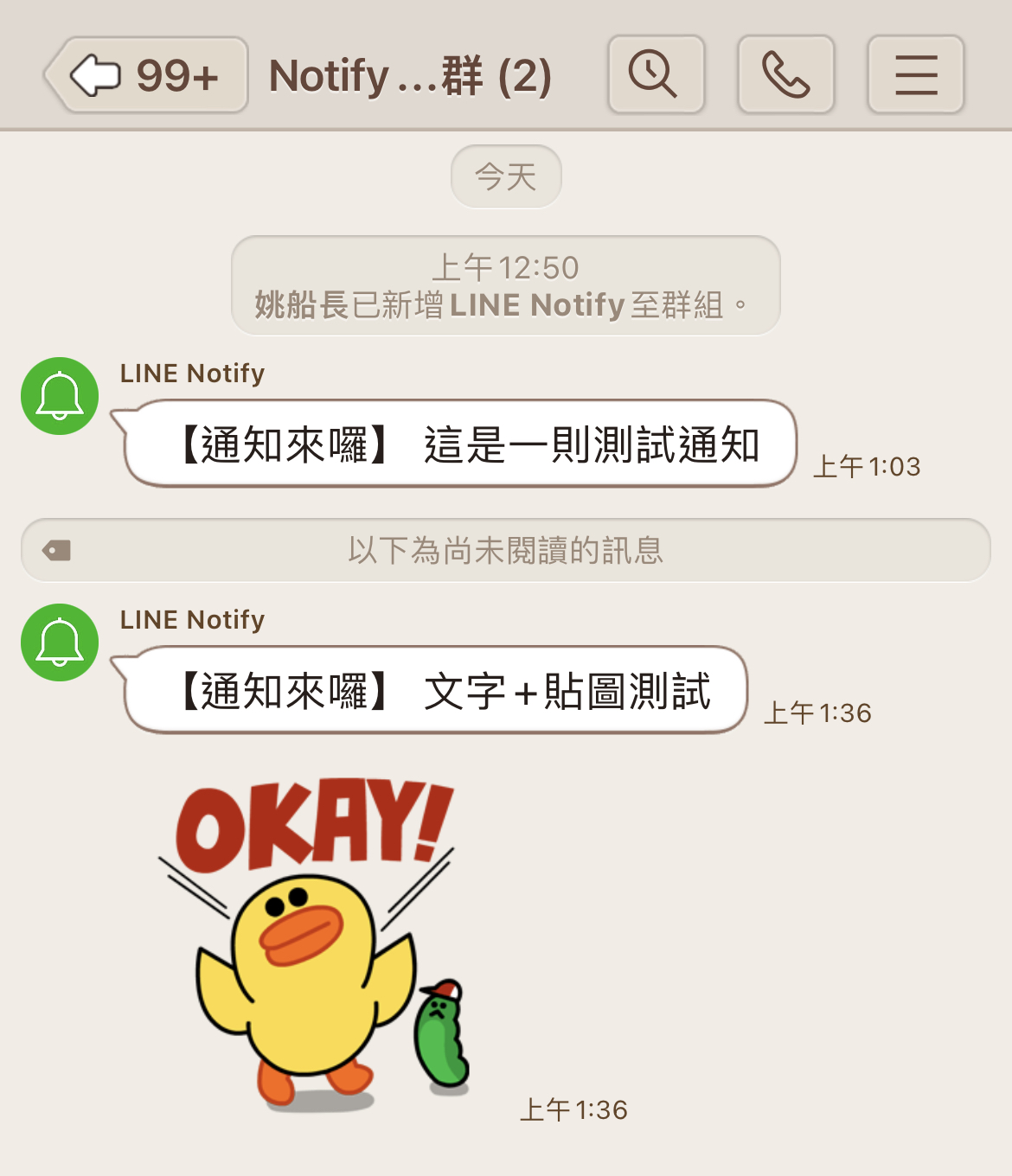Tap the 上午1:36 timestamp beside the sticker
The height and width of the screenshot is (1176, 1012).
point(576,1110)
